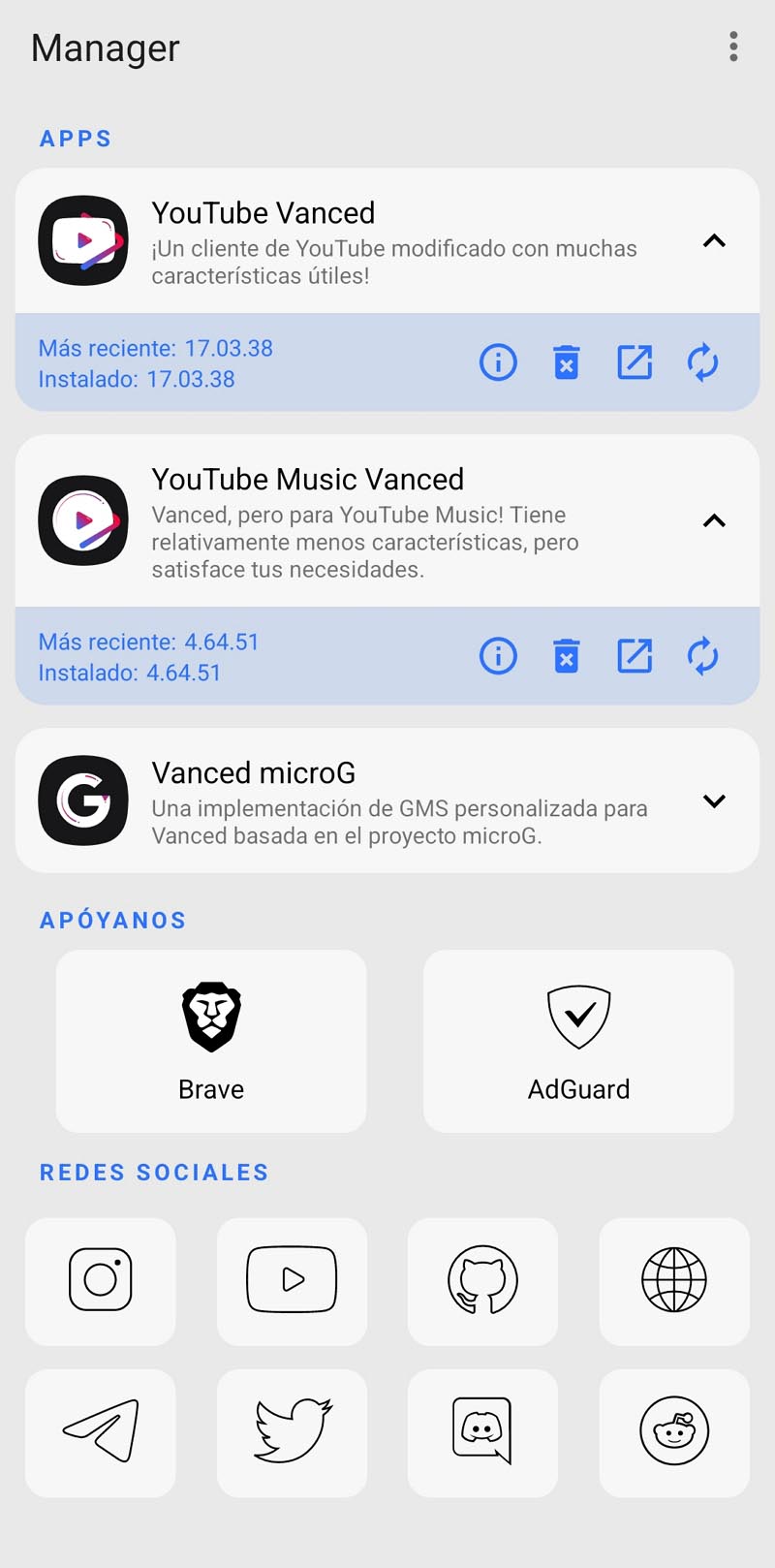775x1568 pixels.
Task: Tap the Brave support button
Action: (210, 1041)
